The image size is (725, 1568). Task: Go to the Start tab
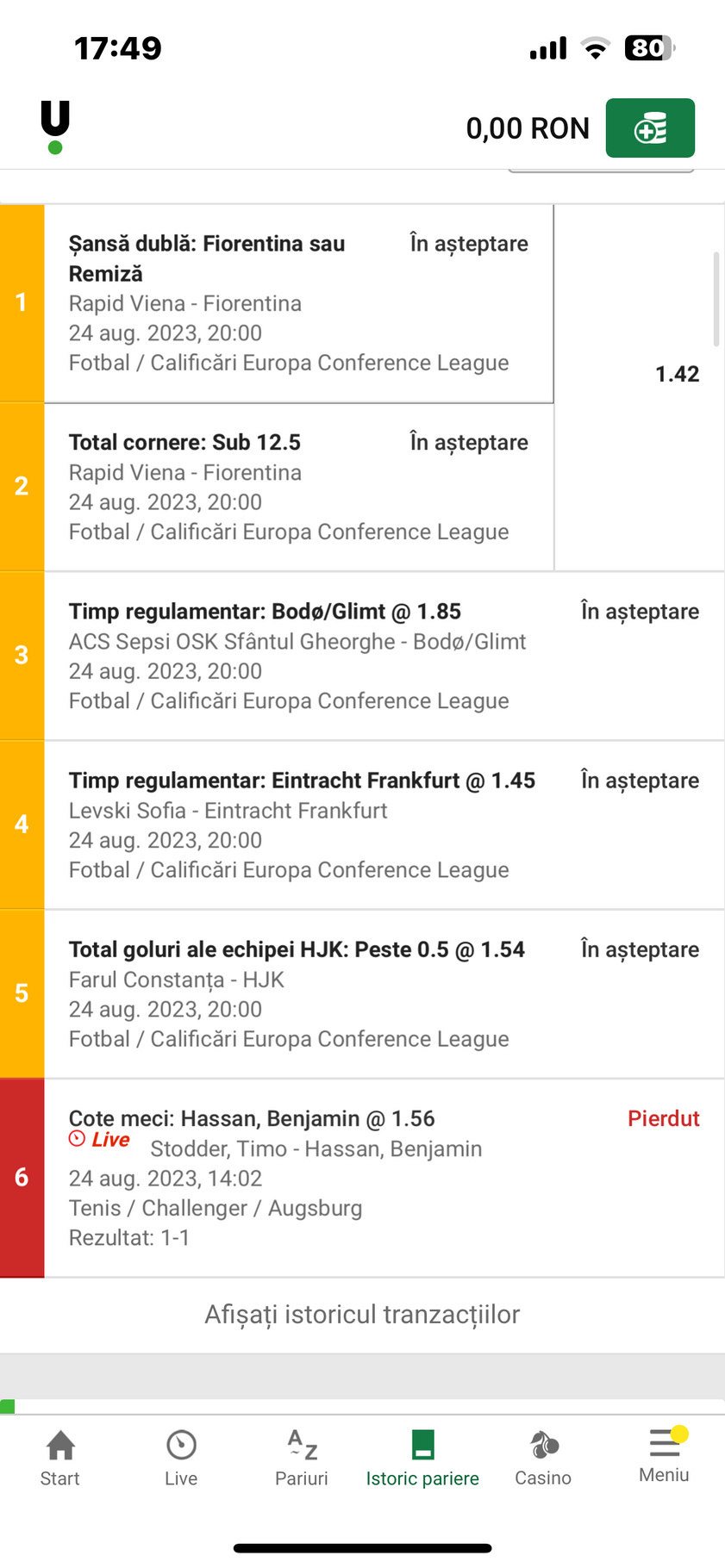[x=60, y=1458]
